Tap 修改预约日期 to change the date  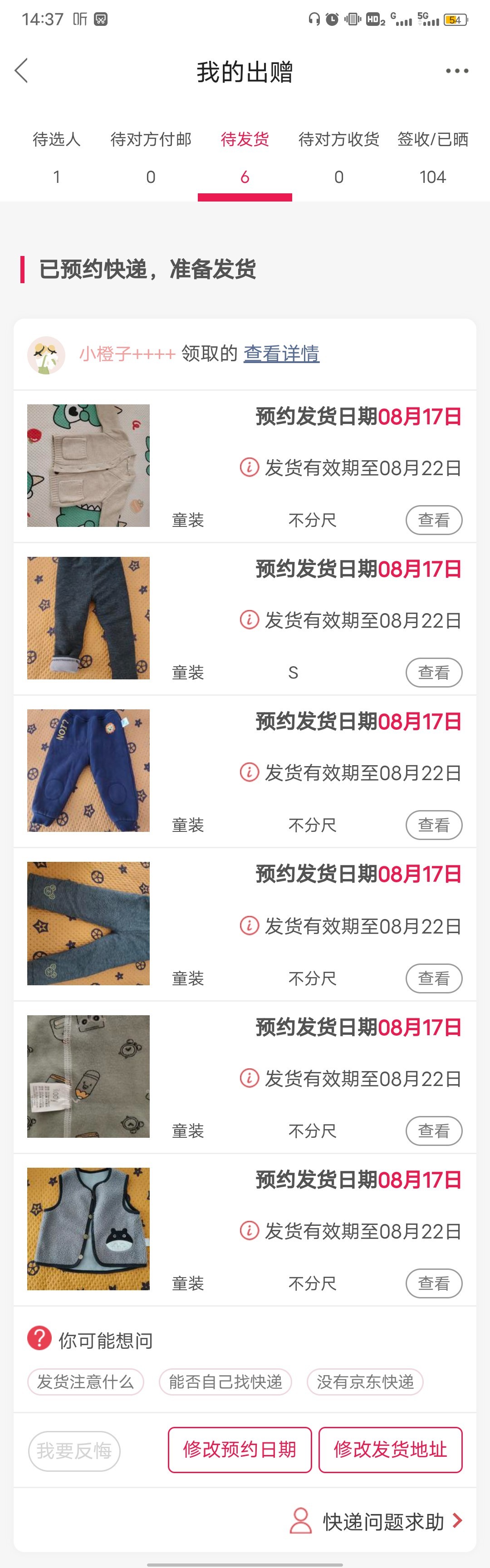(x=239, y=1449)
